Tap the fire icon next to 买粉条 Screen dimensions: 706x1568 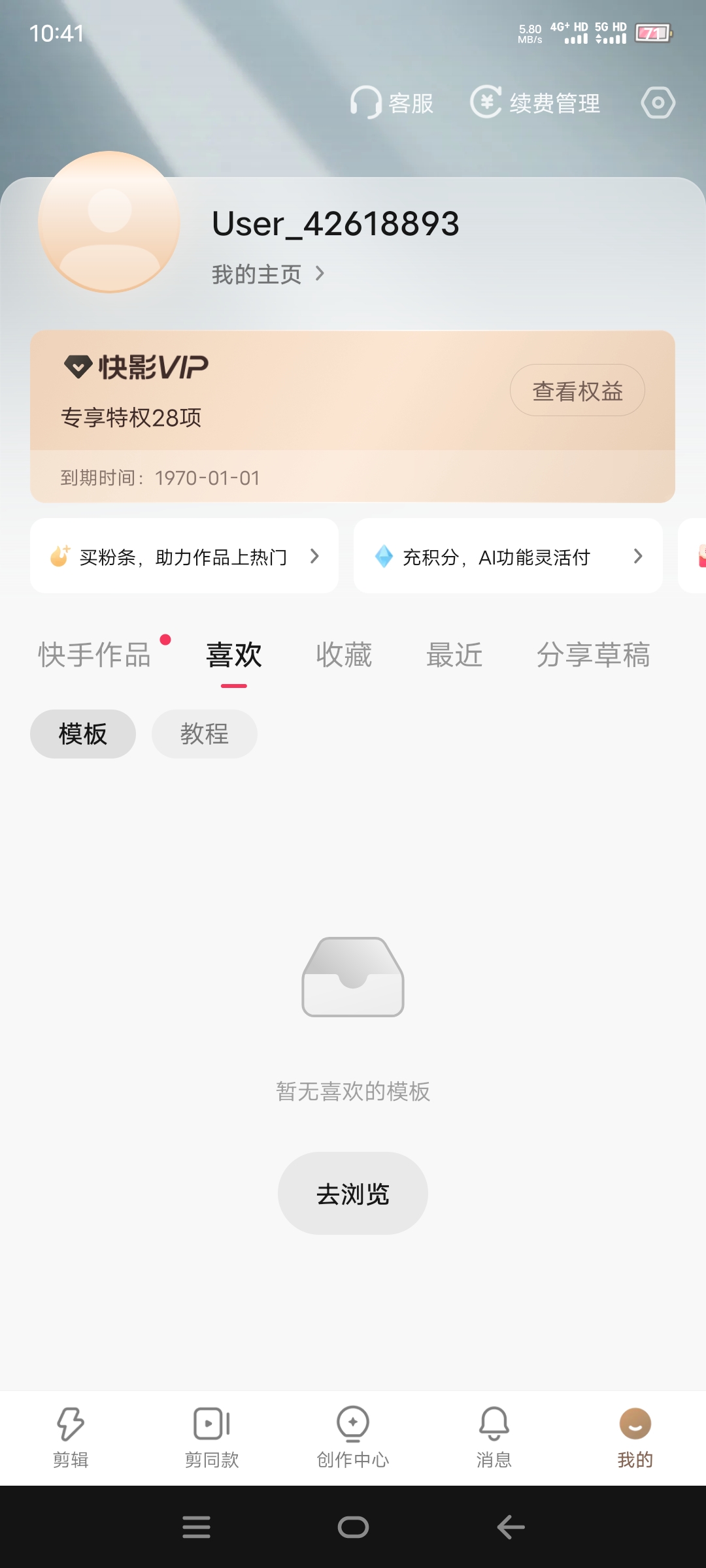(60, 556)
